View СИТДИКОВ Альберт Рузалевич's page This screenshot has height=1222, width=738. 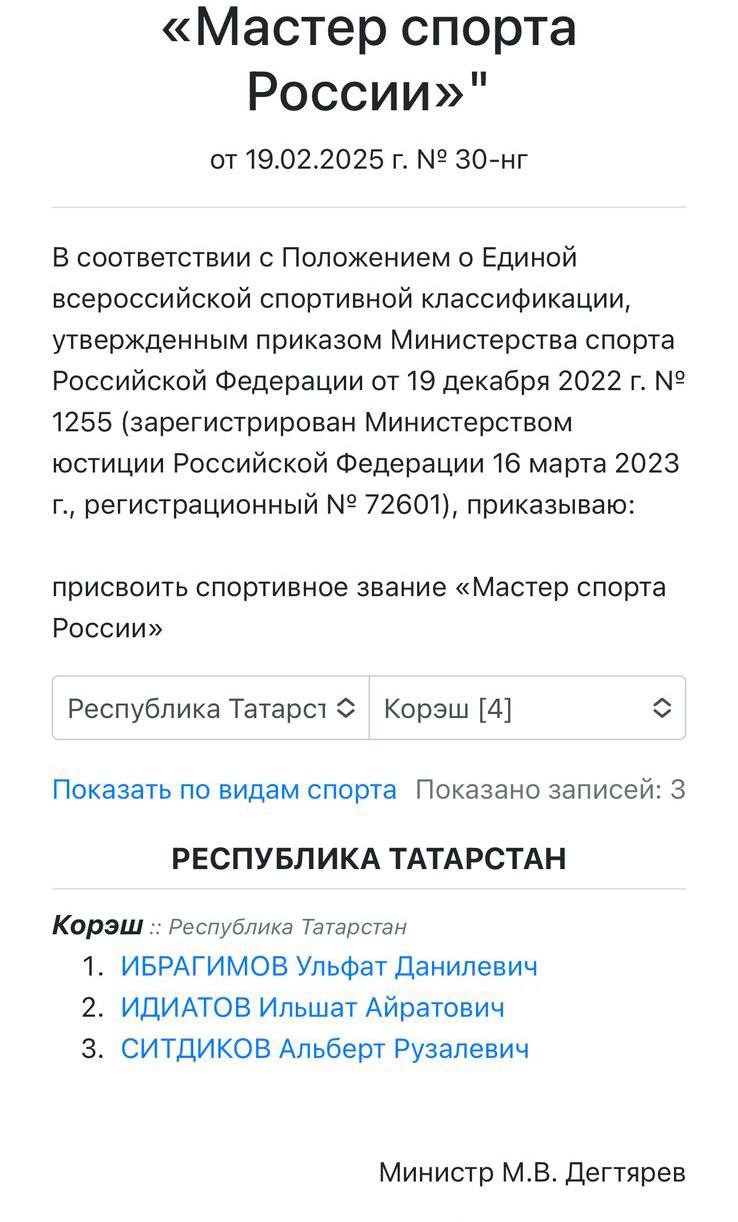coord(324,1049)
